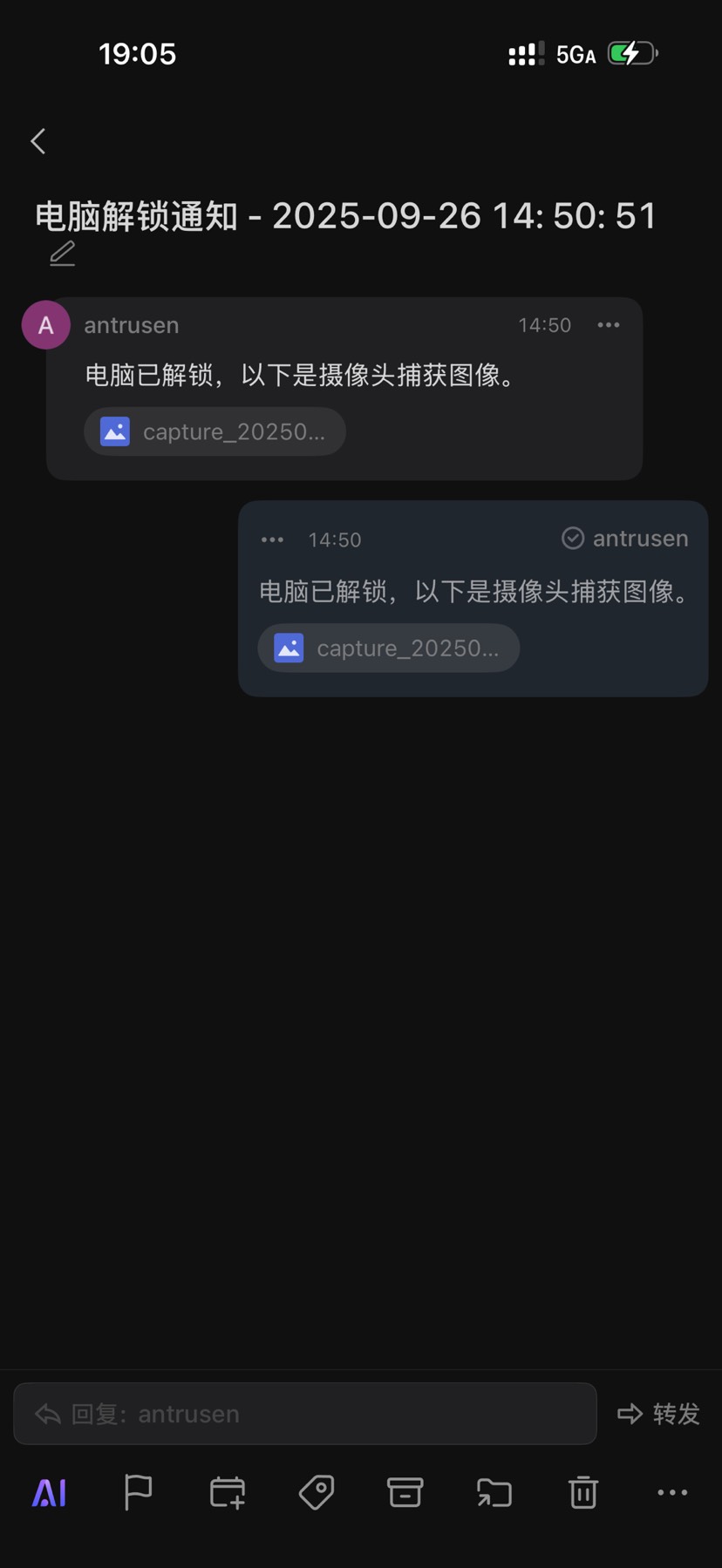Tap the read-status checkmark on sent message
The width and height of the screenshot is (722, 1568).
pos(572,538)
